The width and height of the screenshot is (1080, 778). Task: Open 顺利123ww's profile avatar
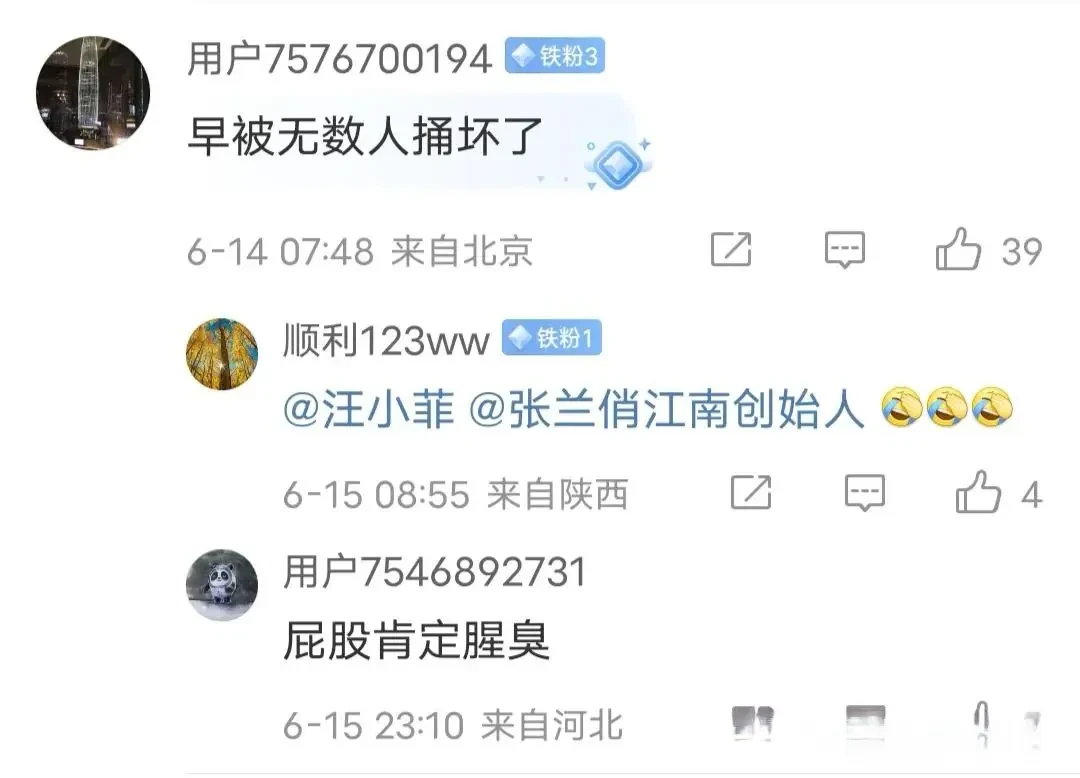click(x=222, y=354)
